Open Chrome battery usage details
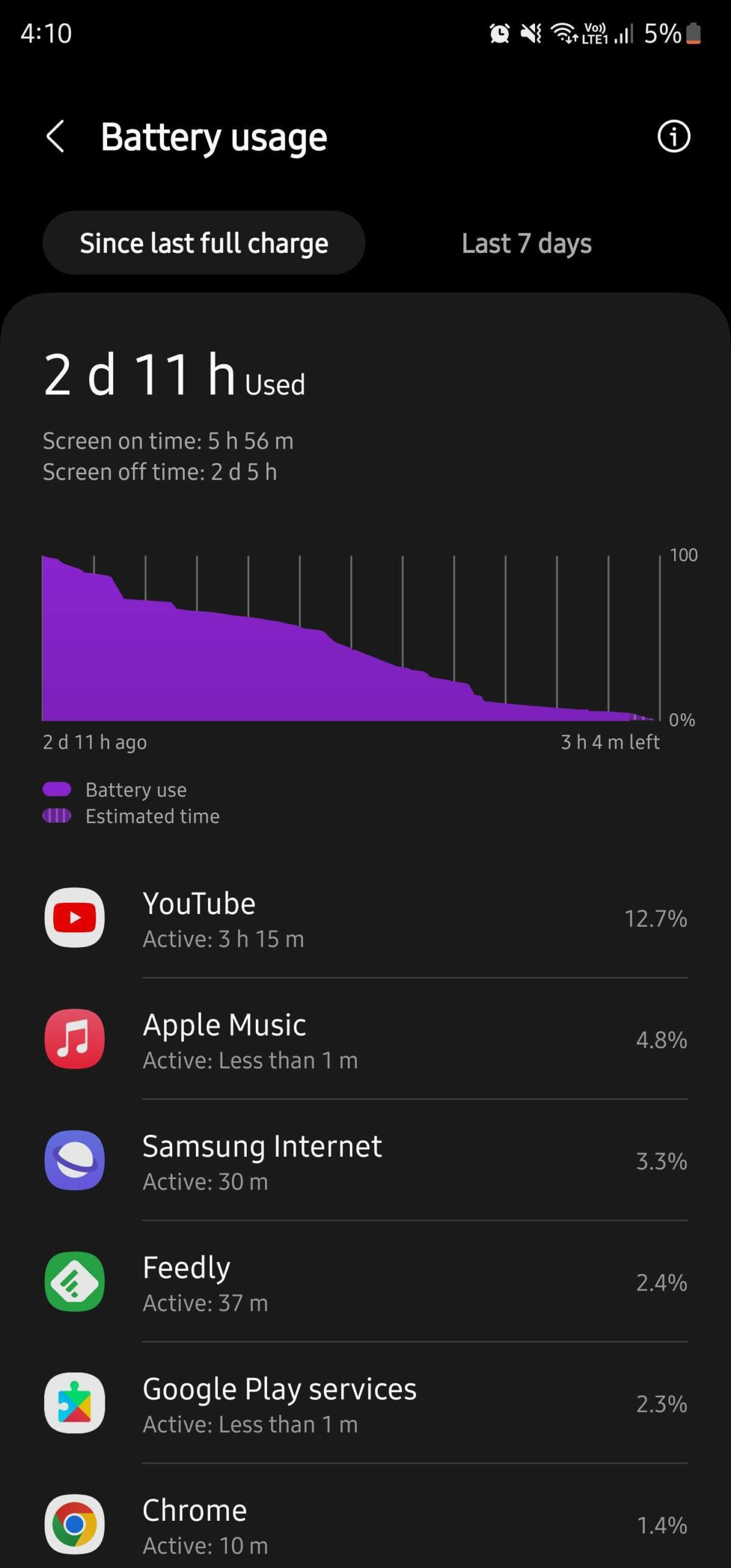The image size is (731, 1568). [365, 1524]
